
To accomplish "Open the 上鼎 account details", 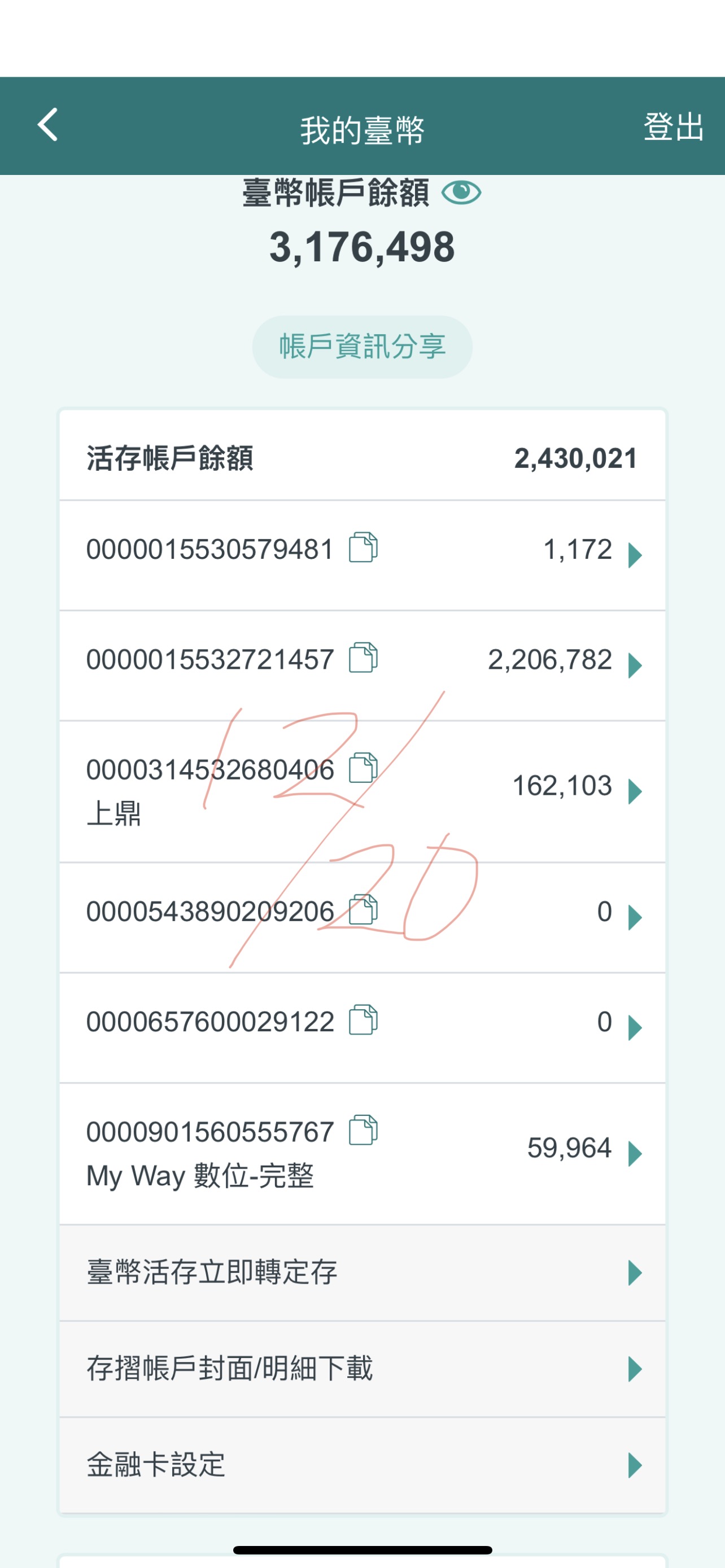I will (x=634, y=791).
